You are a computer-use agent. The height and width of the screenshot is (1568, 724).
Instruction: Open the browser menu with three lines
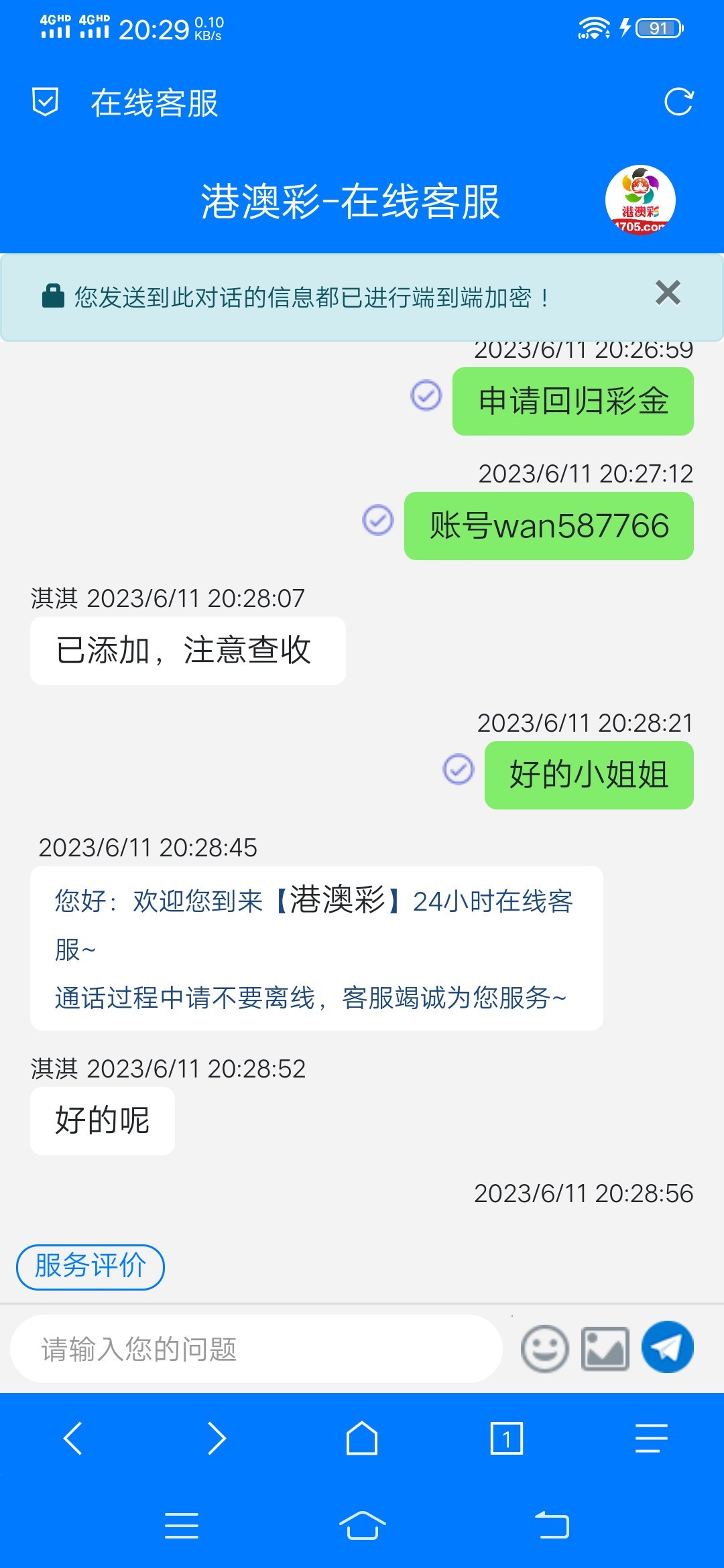651,1438
